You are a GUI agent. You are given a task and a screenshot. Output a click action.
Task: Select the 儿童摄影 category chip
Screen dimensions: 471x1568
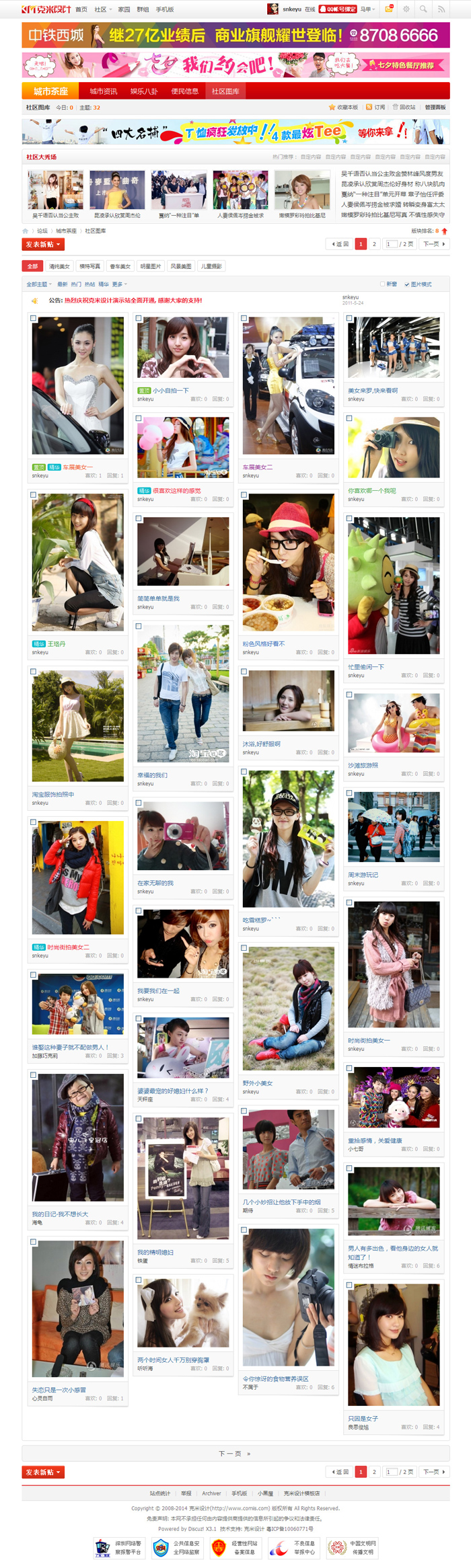[211, 266]
